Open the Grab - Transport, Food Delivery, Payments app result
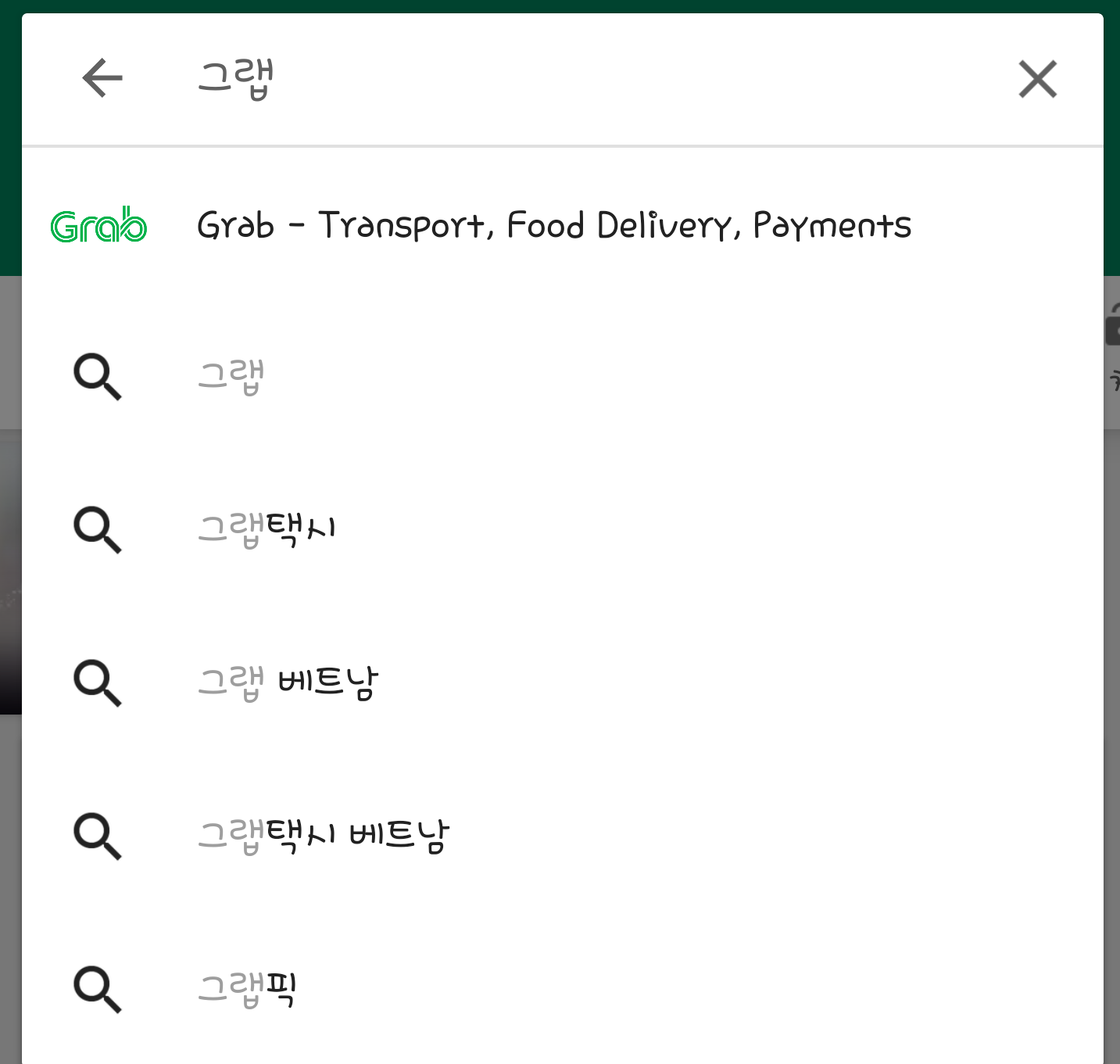Viewport: 1120px width, 1064px height. click(x=553, y=225)
